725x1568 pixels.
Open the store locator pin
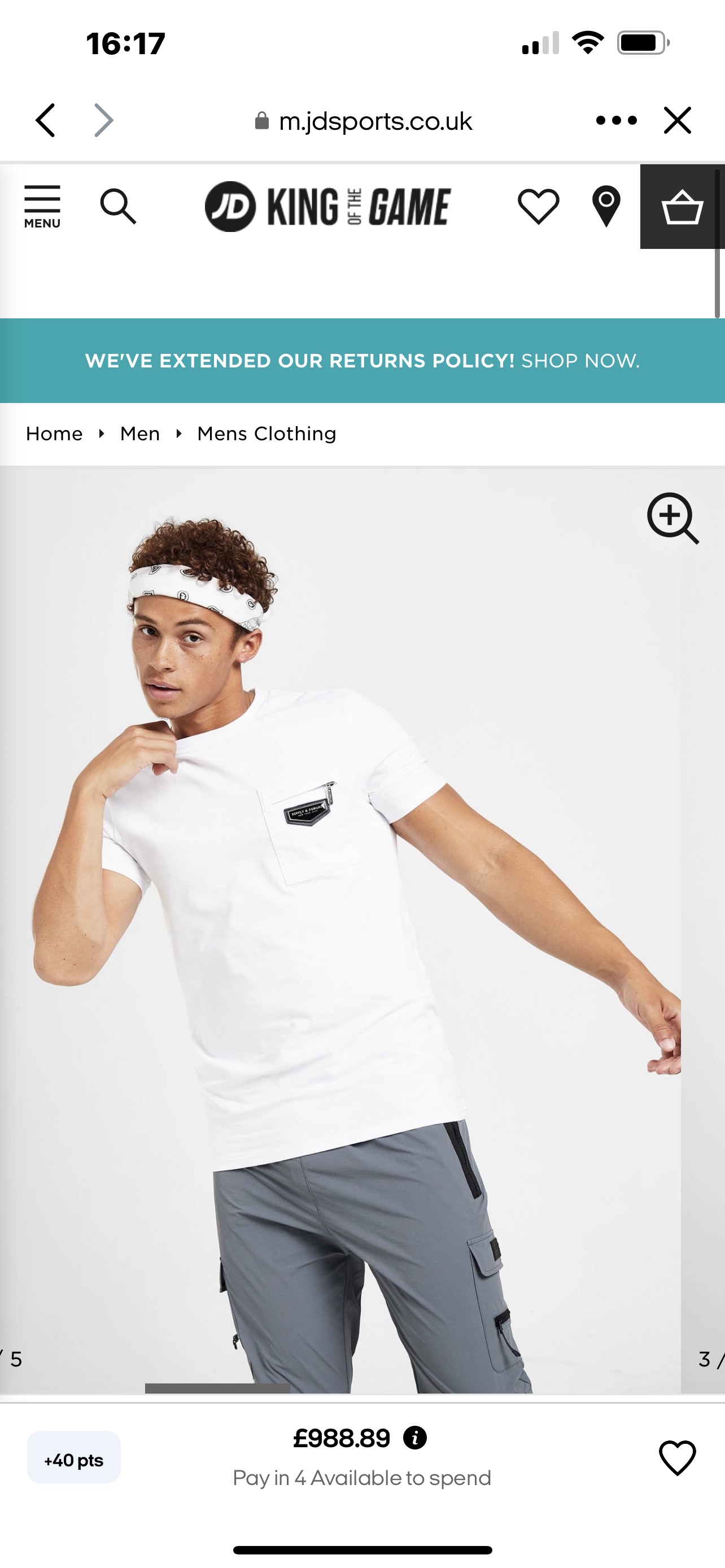pyautogui.click(x=606, y=207)
